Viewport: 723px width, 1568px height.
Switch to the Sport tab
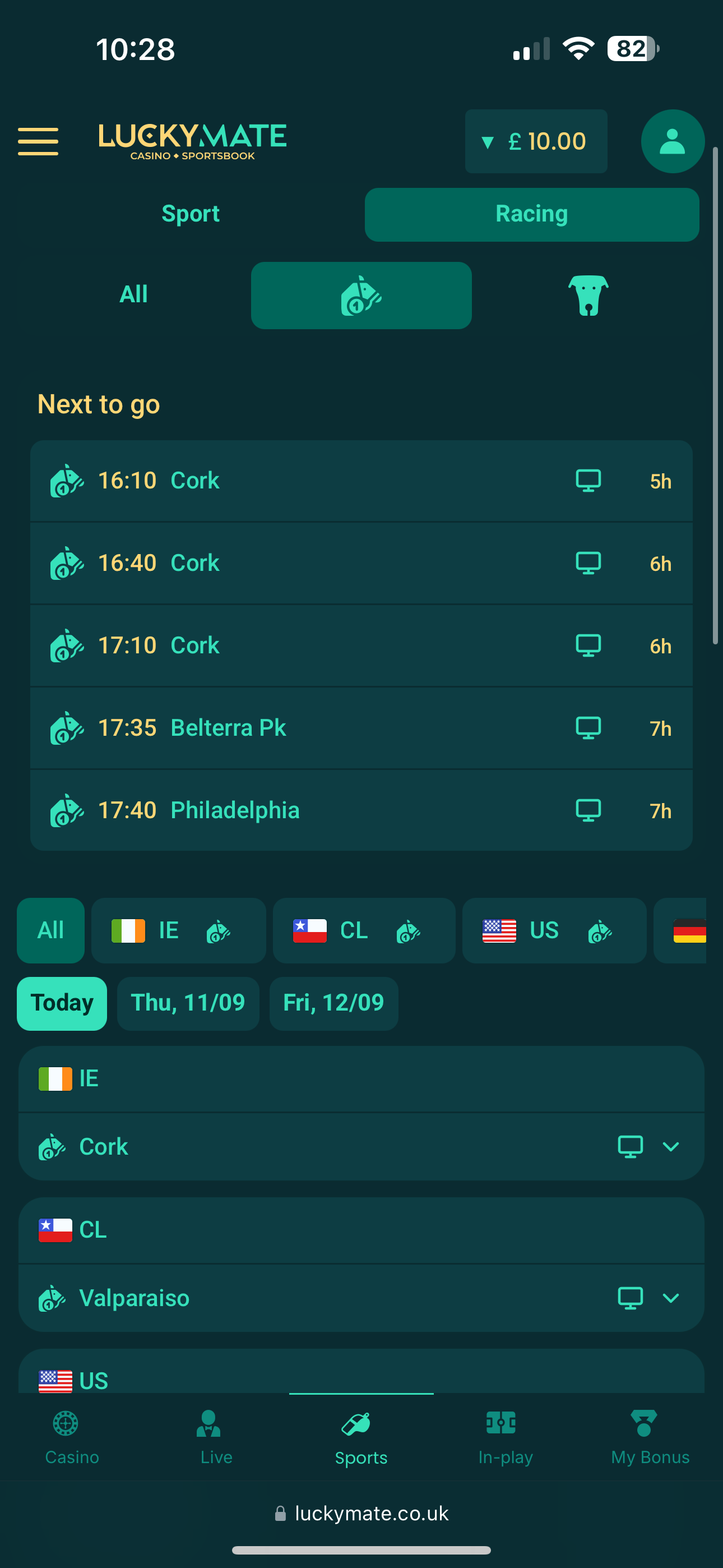pyautogui.click(x=191, y=214)
